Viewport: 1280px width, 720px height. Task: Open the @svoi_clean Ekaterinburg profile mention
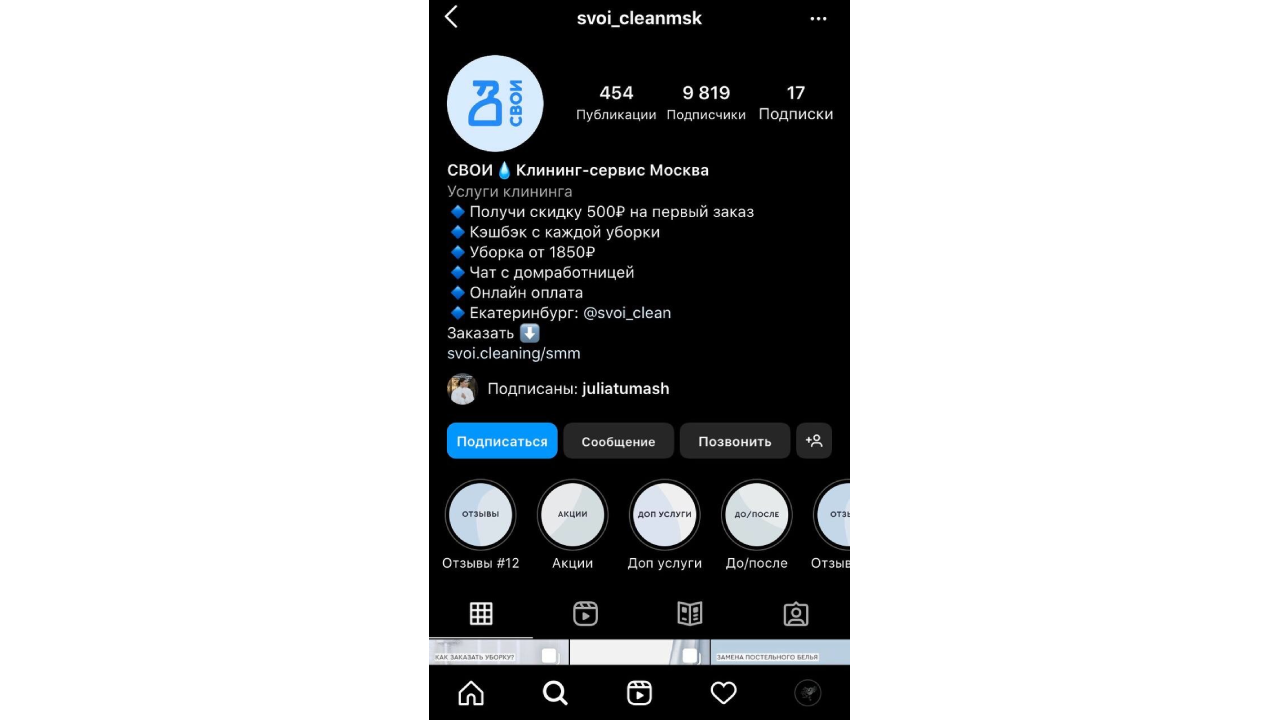(627, 313)
